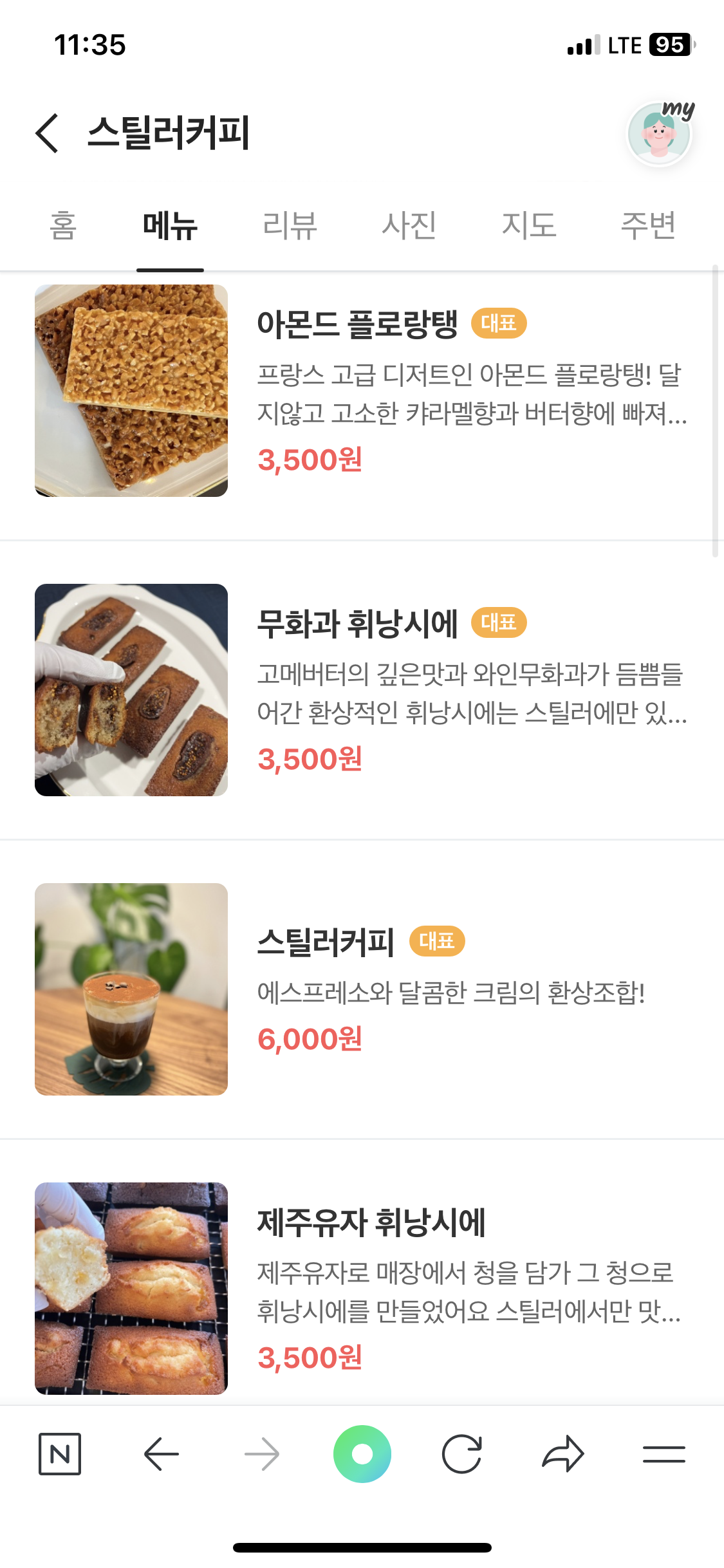Switch to the 주변 tab
Image resolution: width=724 pixels, height=1568 pixels.
pos(648,226)
